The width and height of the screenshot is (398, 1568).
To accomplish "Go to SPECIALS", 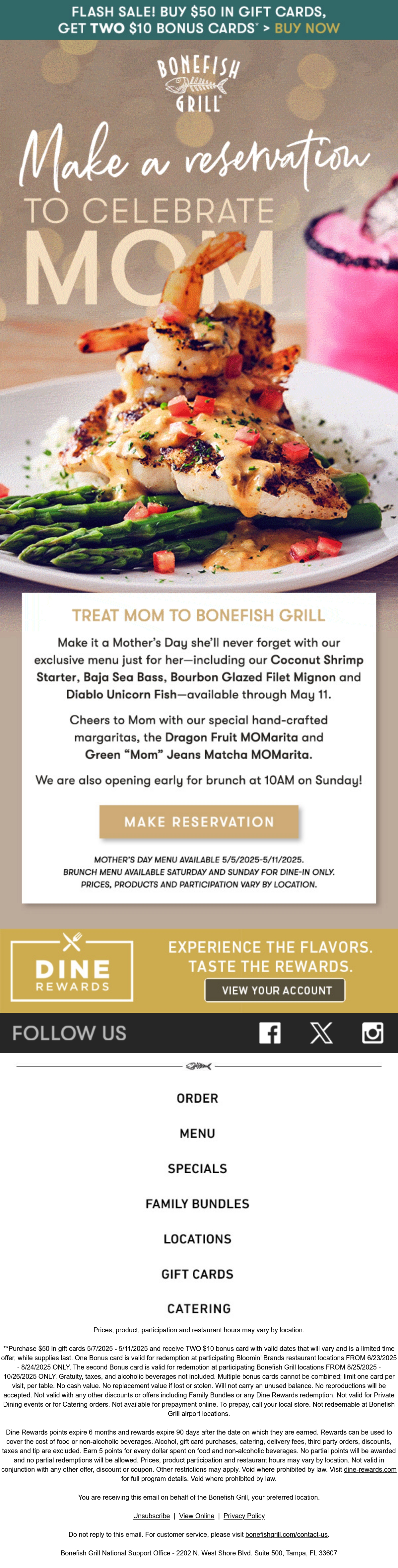I will coord(197,1169).
